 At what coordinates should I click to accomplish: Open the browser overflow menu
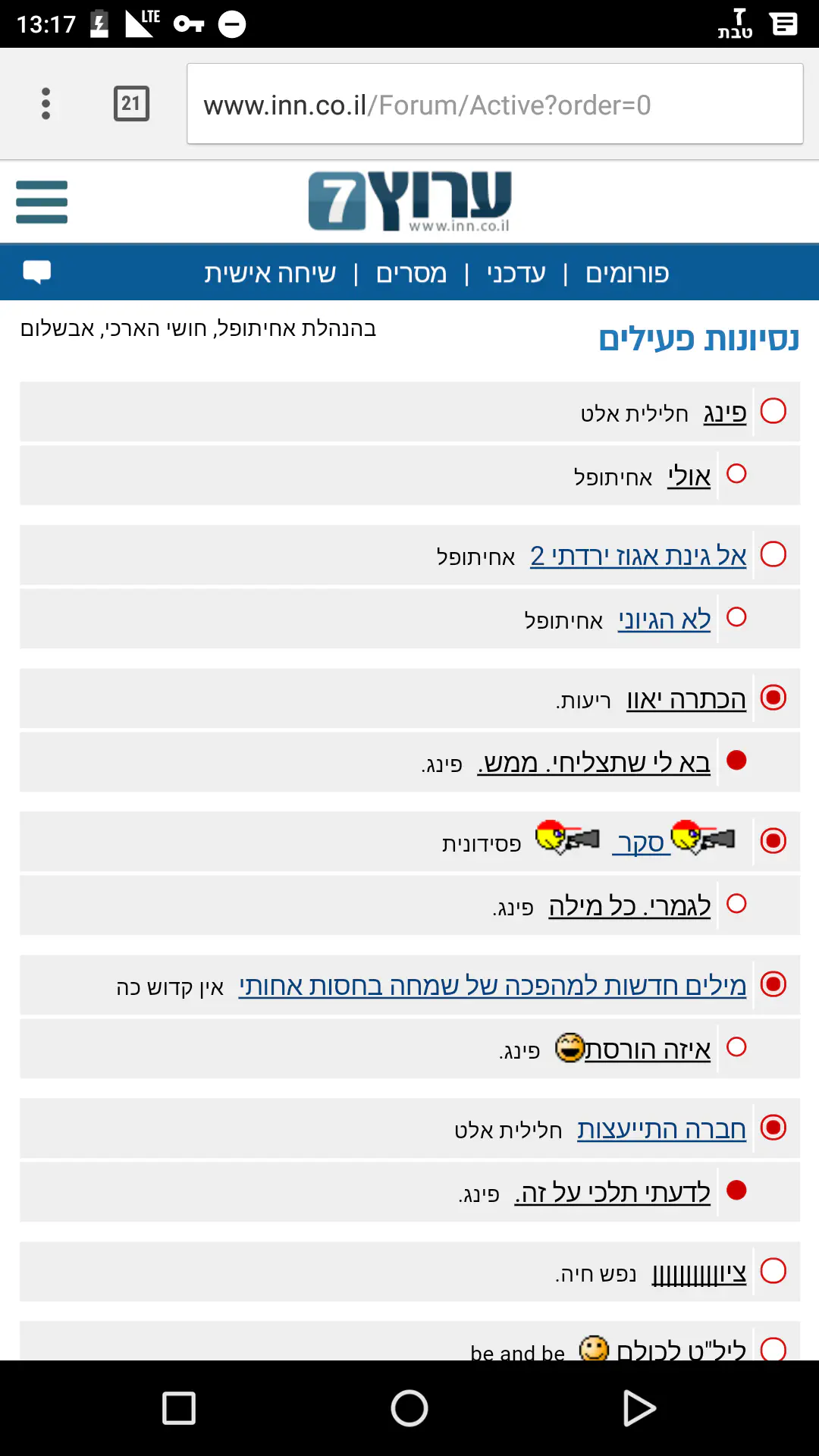coord(45,104)
